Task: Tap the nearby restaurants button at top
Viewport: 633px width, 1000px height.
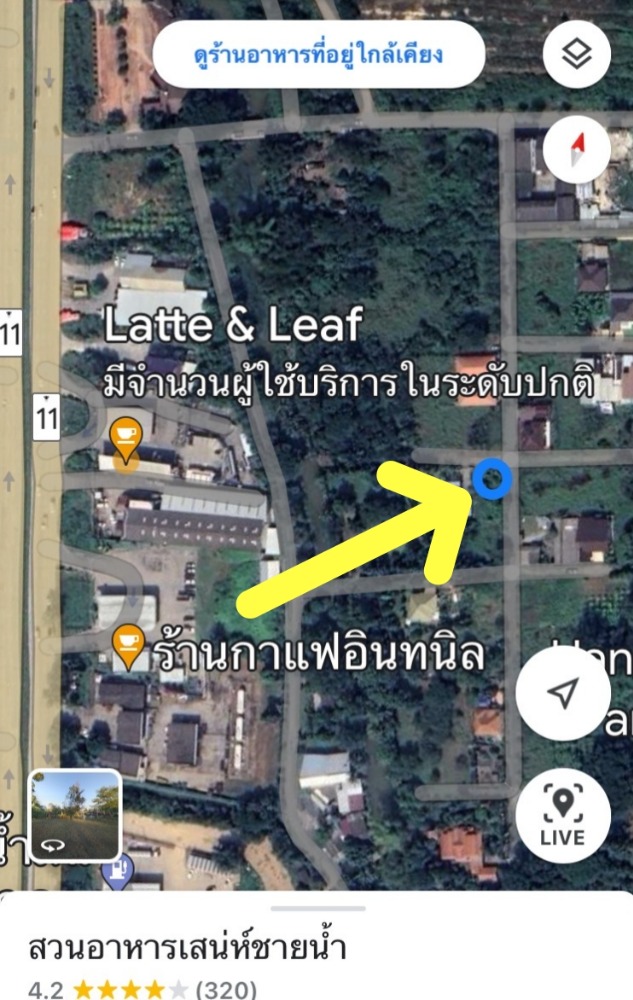Action: 318,54
